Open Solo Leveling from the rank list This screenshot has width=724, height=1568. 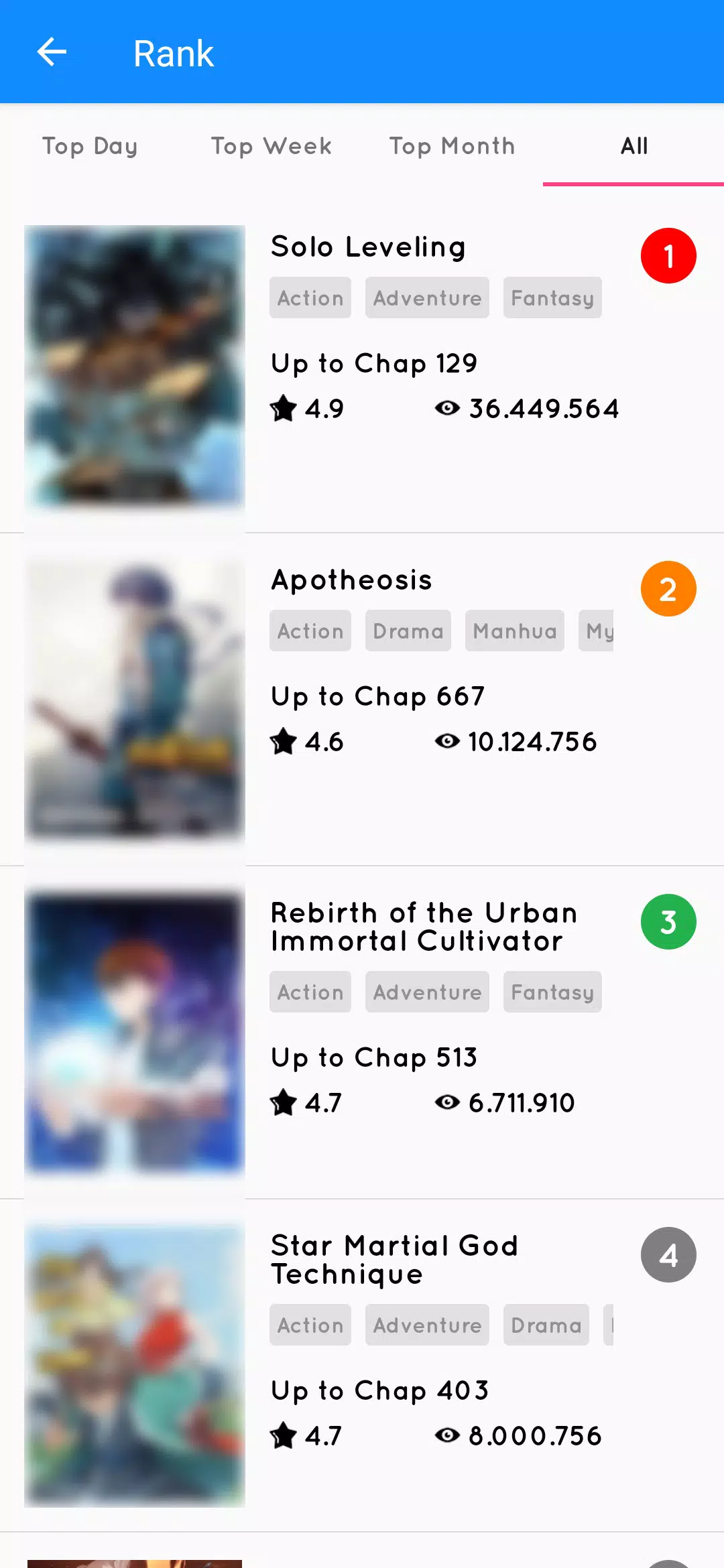point(369,247)
